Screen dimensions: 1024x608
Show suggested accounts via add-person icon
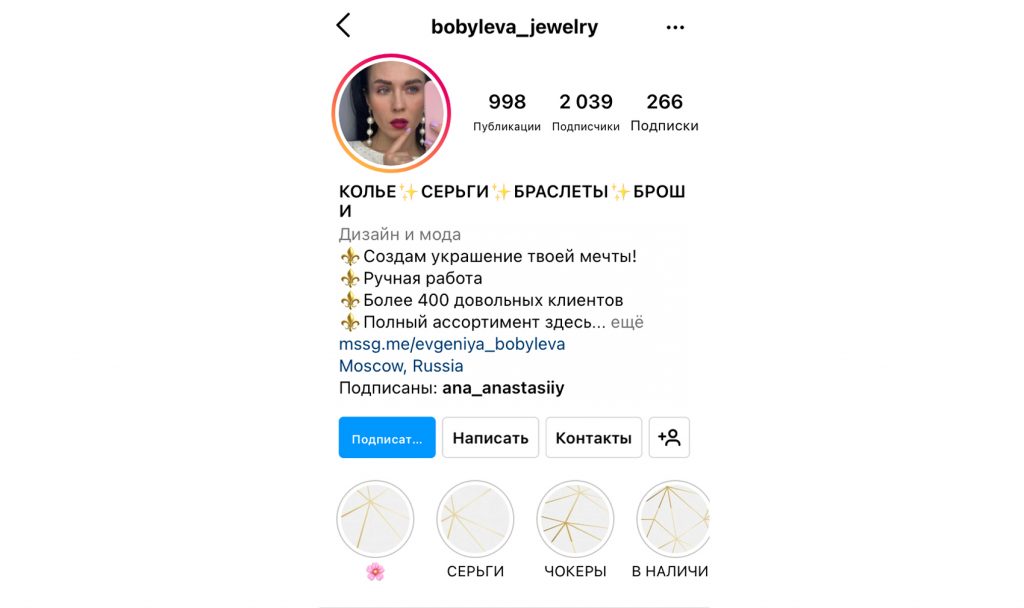(x=669, y=438)
